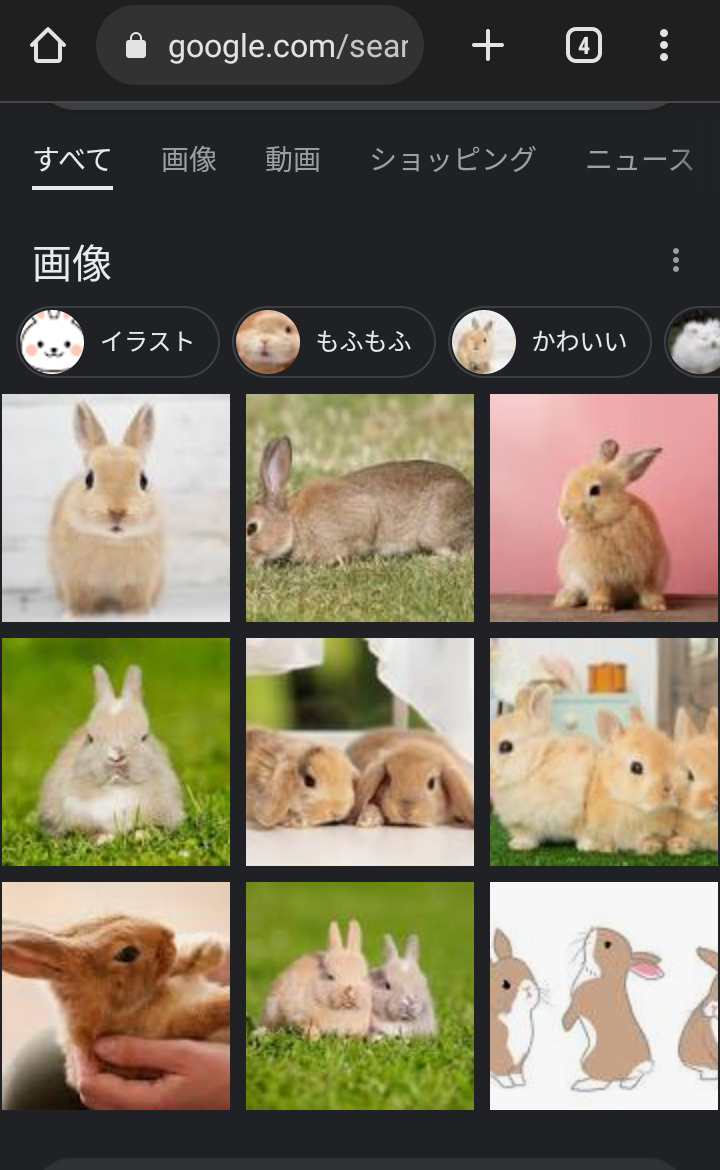Open the photo of a rabbit lying on grass

(360, 508)
